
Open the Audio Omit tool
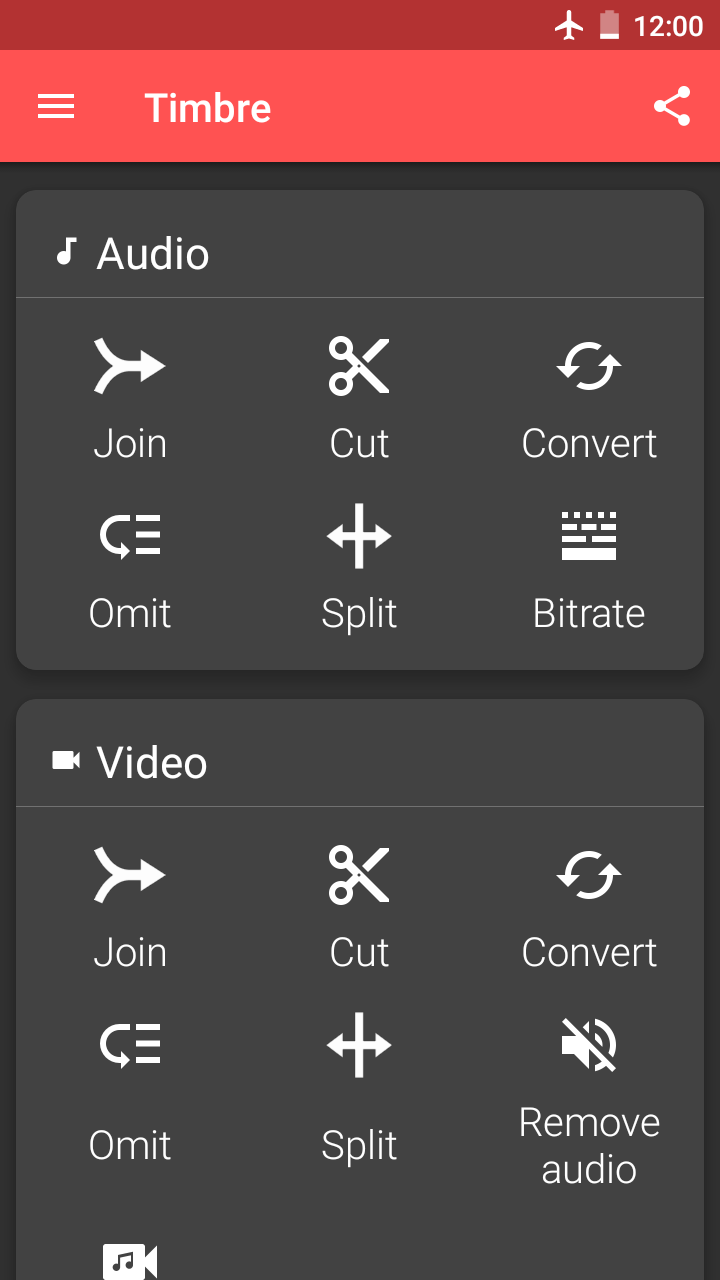pyautogui.click(x=130, y=570)
